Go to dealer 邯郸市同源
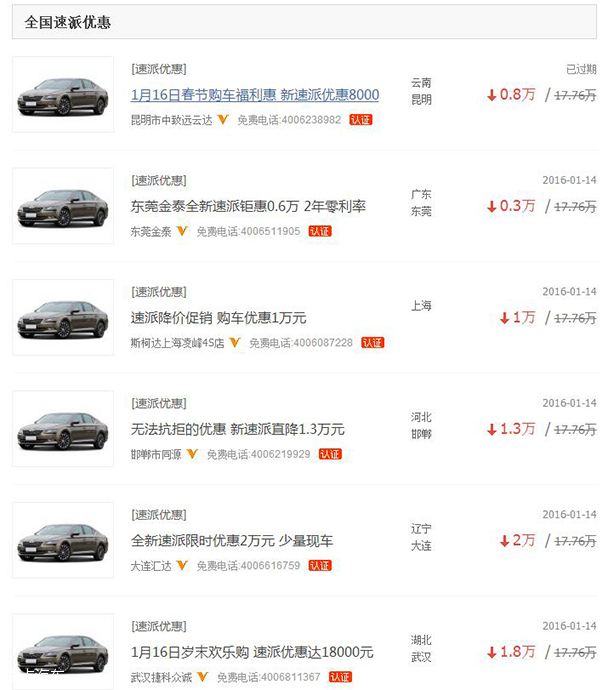Screen dimensions: 608x690 click(156, 454)
